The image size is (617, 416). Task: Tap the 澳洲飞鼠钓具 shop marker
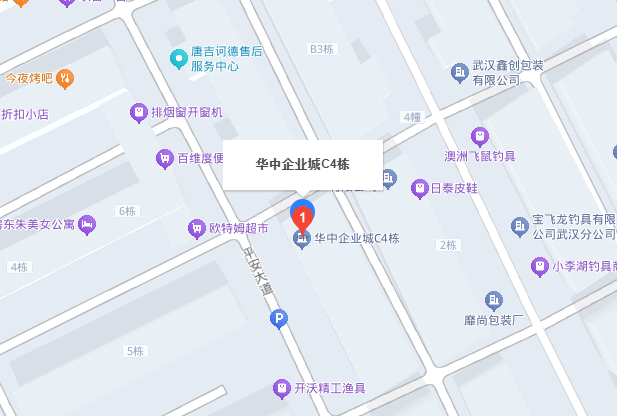tap(480, 136)
